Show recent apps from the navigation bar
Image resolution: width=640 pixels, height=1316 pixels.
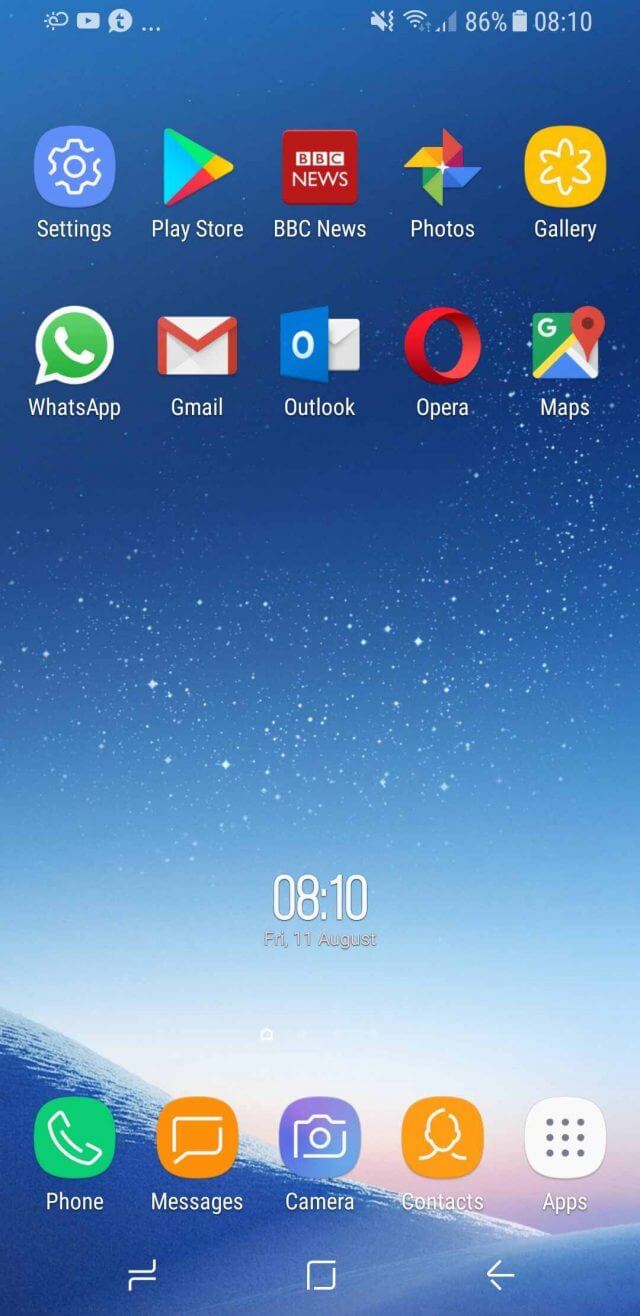pos(143,1275)
